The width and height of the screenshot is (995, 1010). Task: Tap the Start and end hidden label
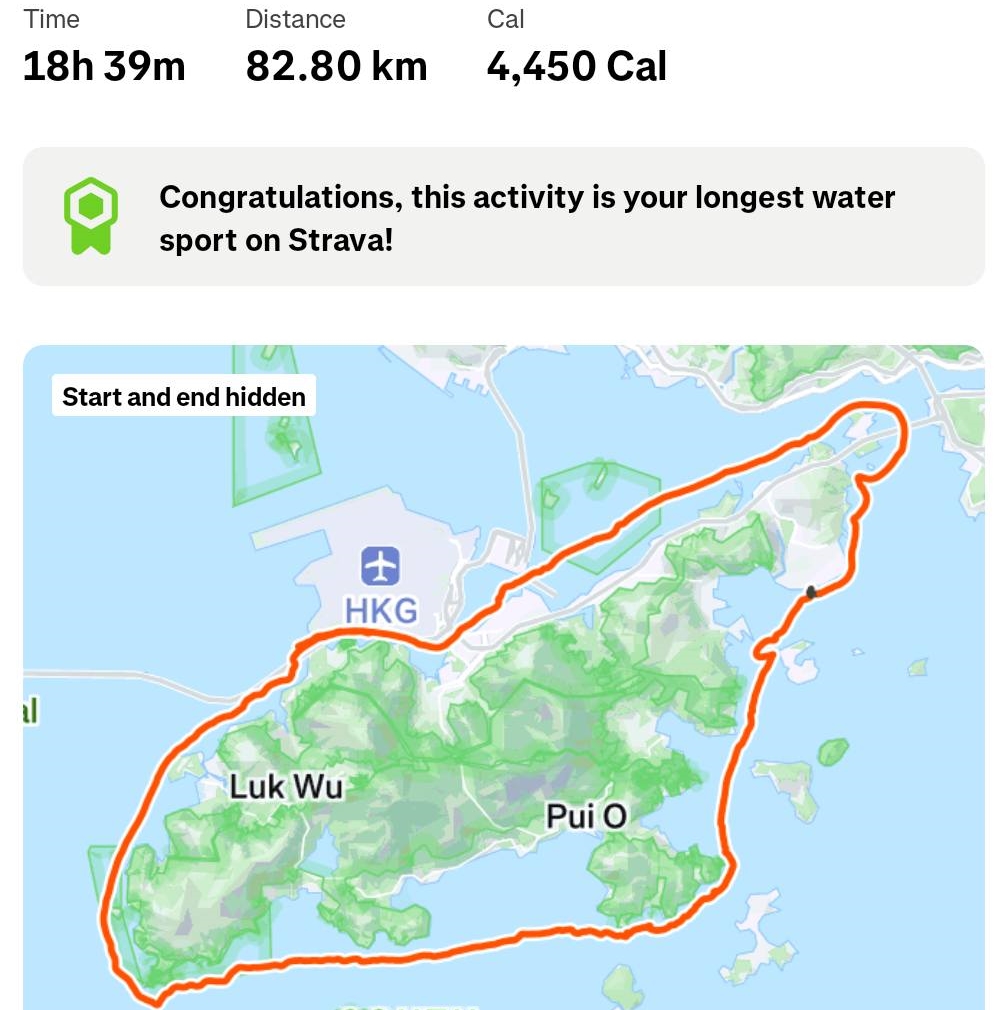(x=184, y=397)
